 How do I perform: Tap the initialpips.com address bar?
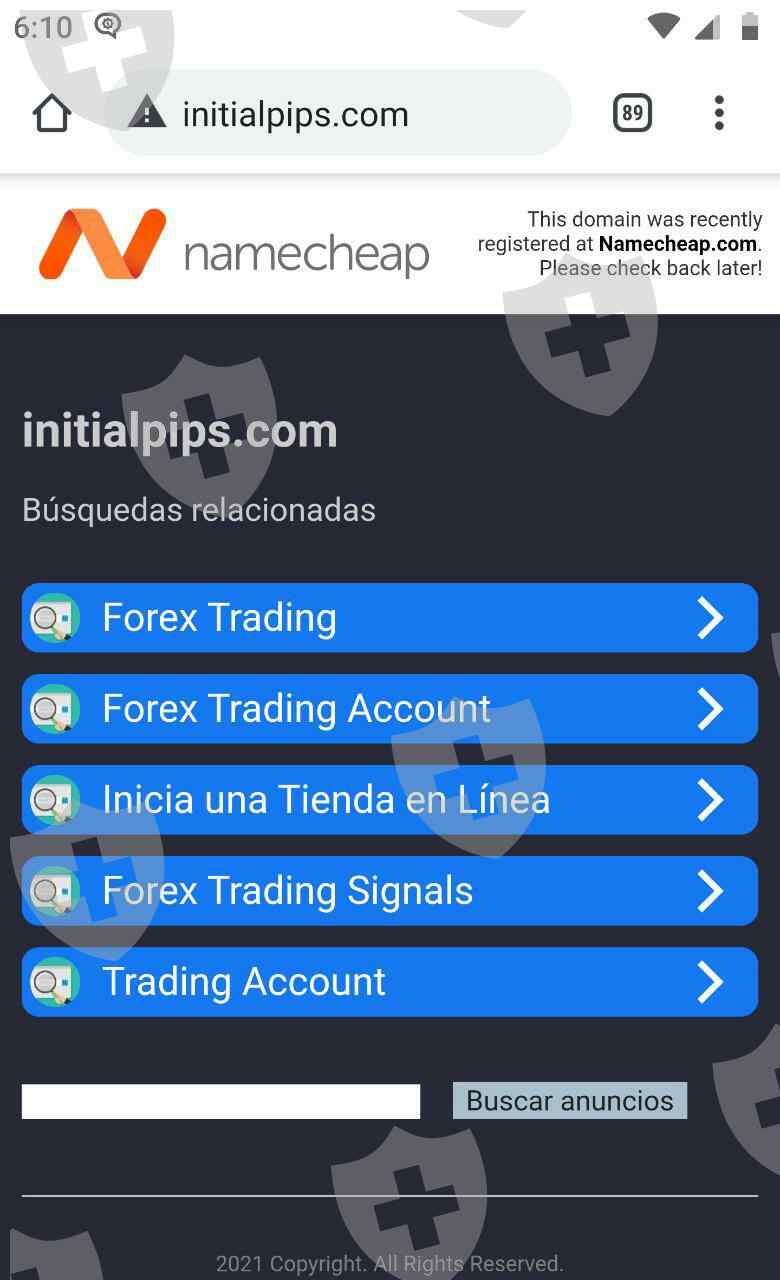(338, 113)
